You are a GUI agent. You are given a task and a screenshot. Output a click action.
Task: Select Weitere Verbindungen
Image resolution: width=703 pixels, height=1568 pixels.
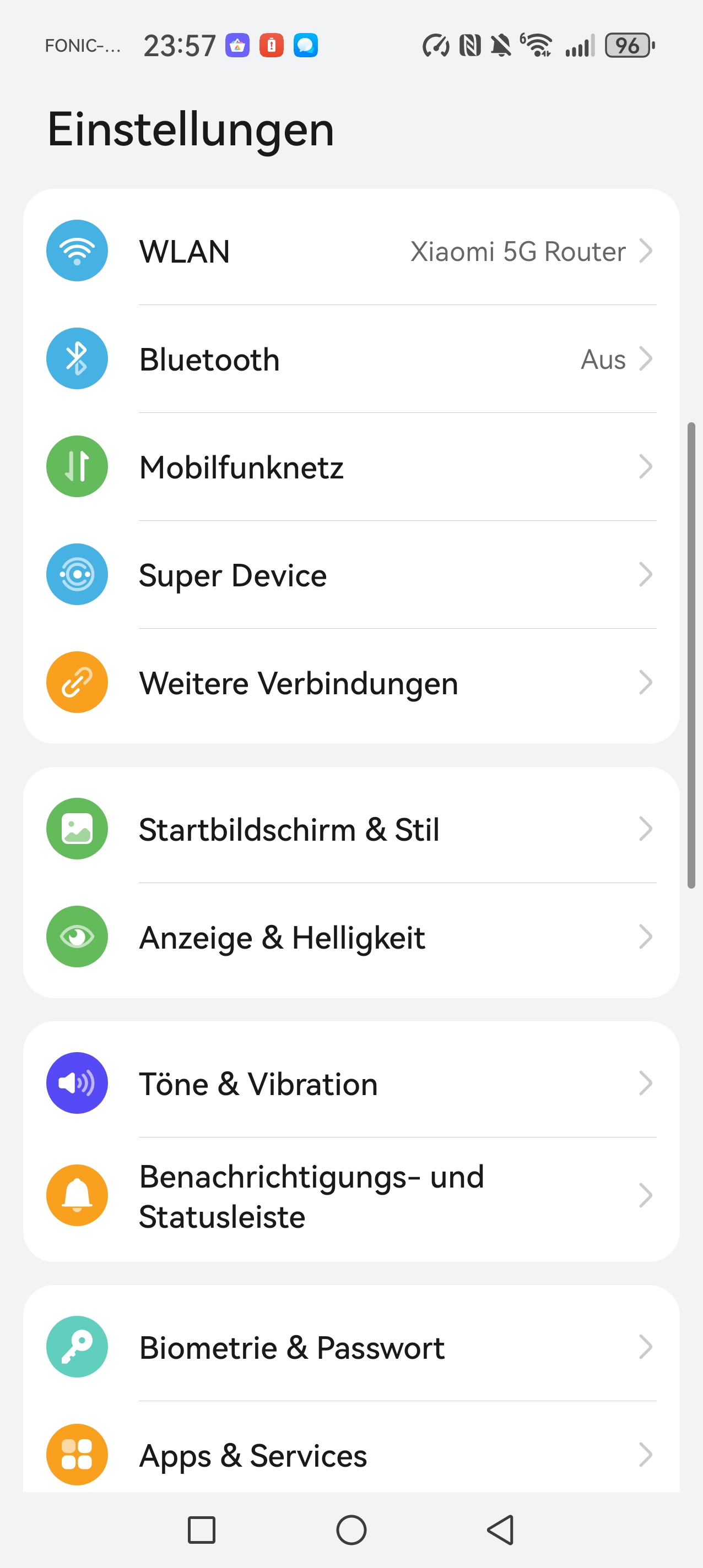(x=351, y=682)
